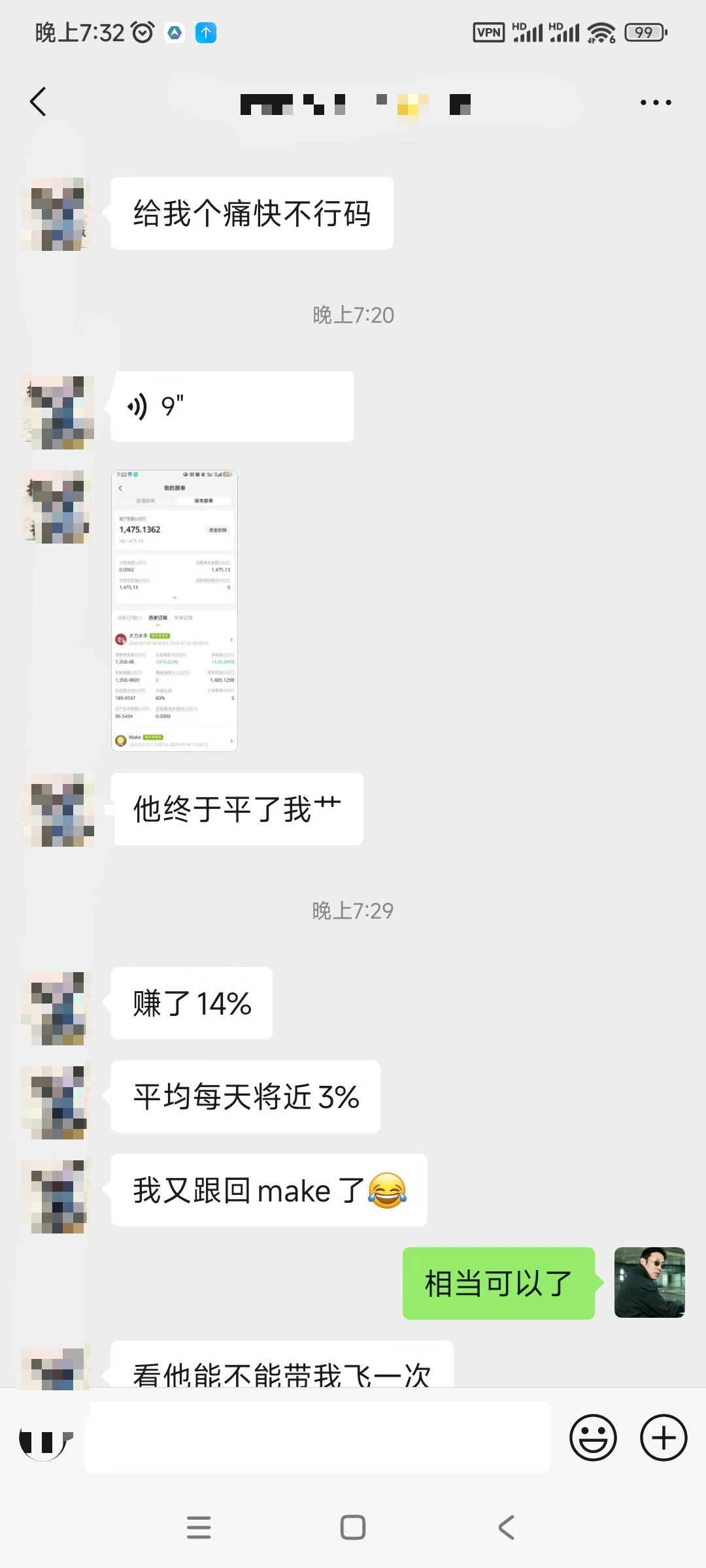Tap the 我又跟回make了 message bubble
This screenshot has height=1568, width=706.
[270, 1190]
